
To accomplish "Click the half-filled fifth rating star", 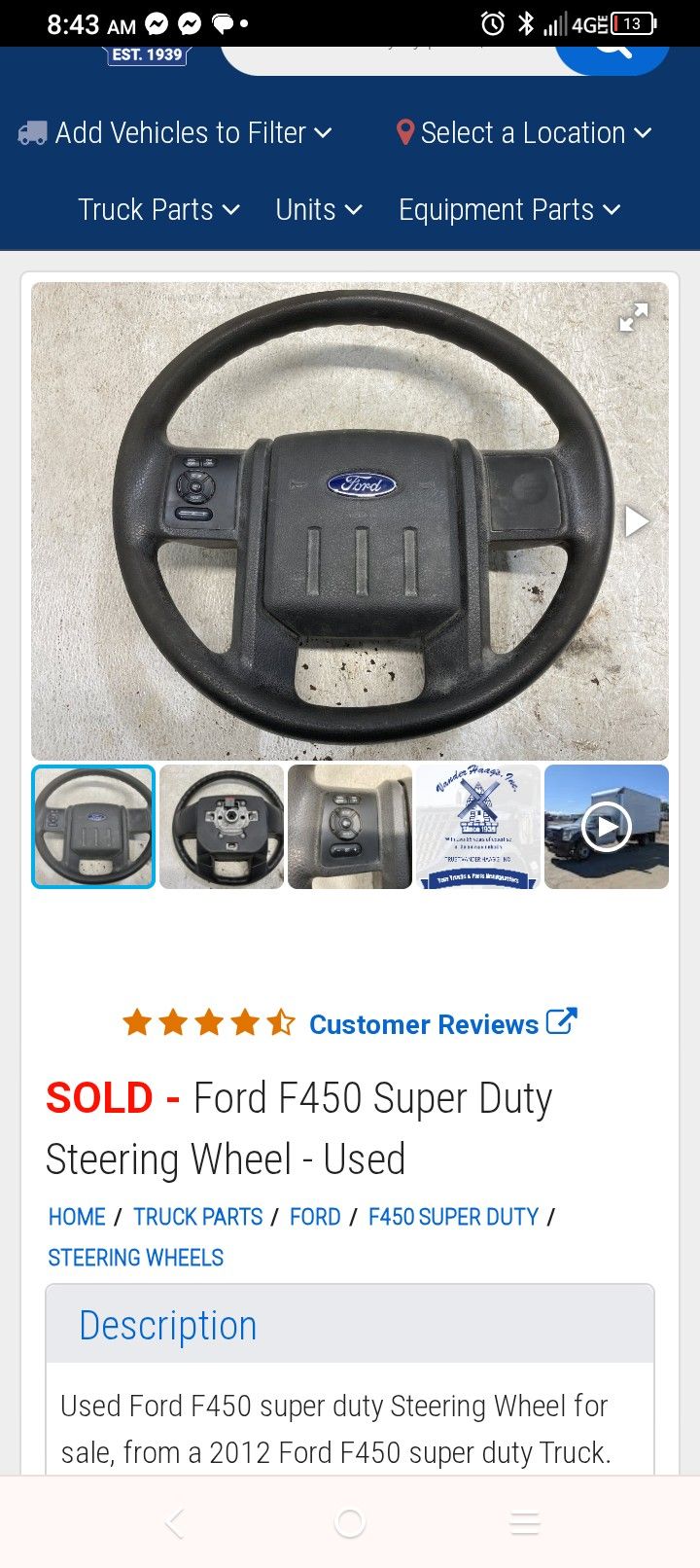I will coord(280,1022).
